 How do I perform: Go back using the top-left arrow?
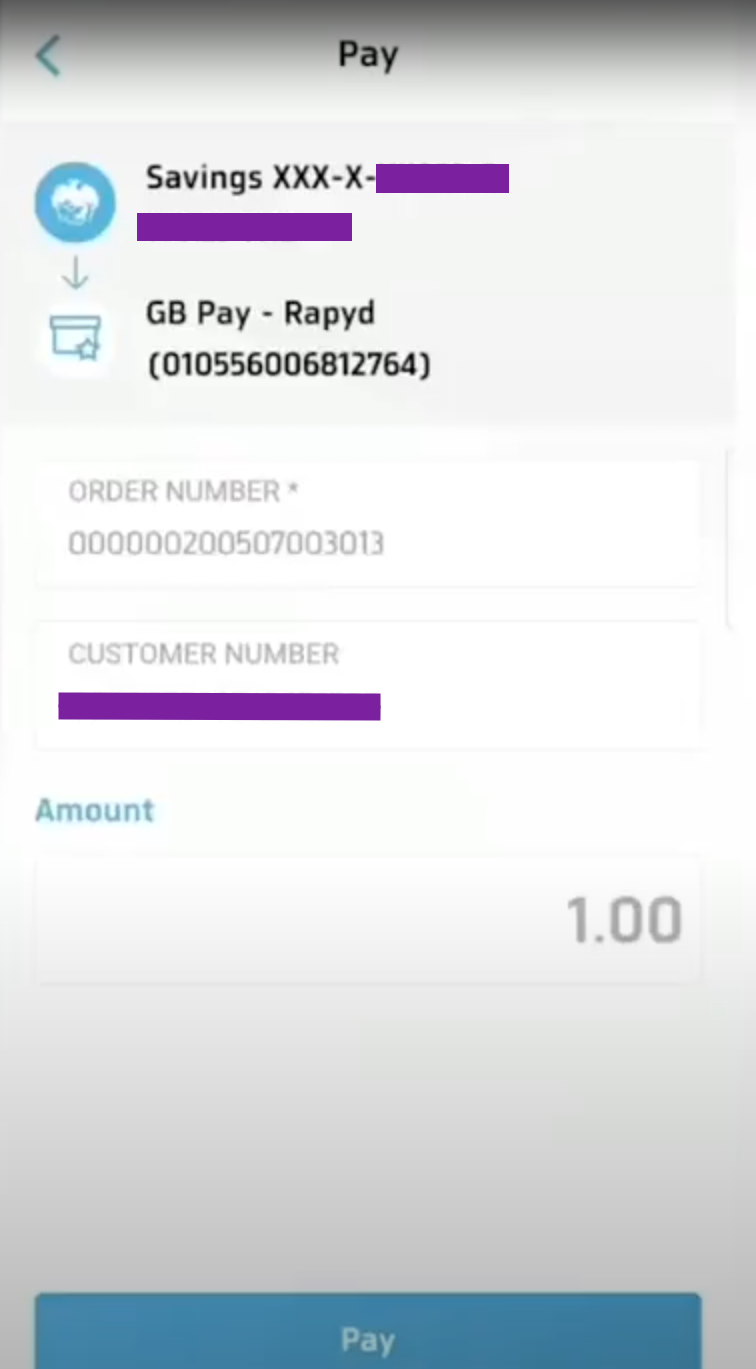(x=49, y=56)
